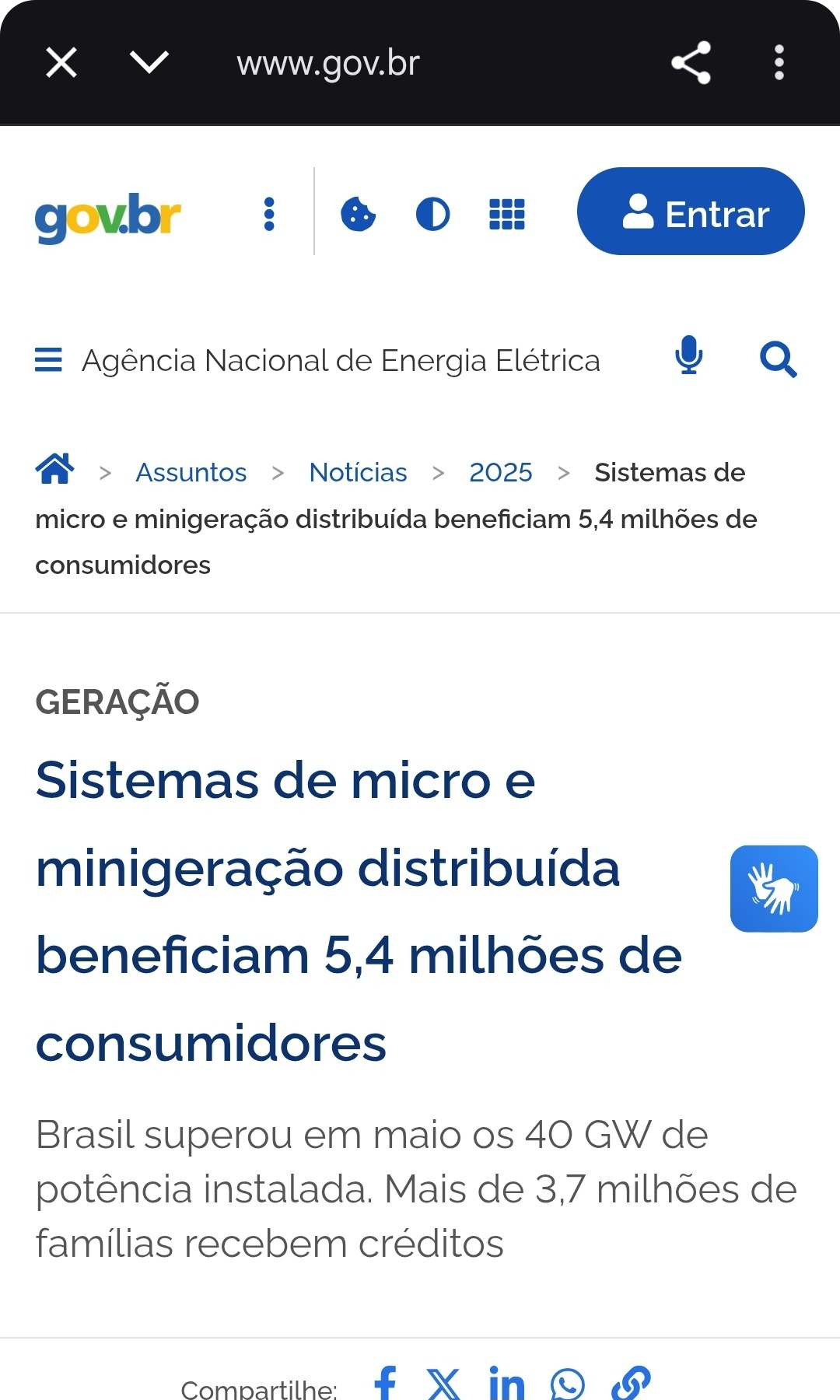Tap the Entrar login button

point(691,212)
